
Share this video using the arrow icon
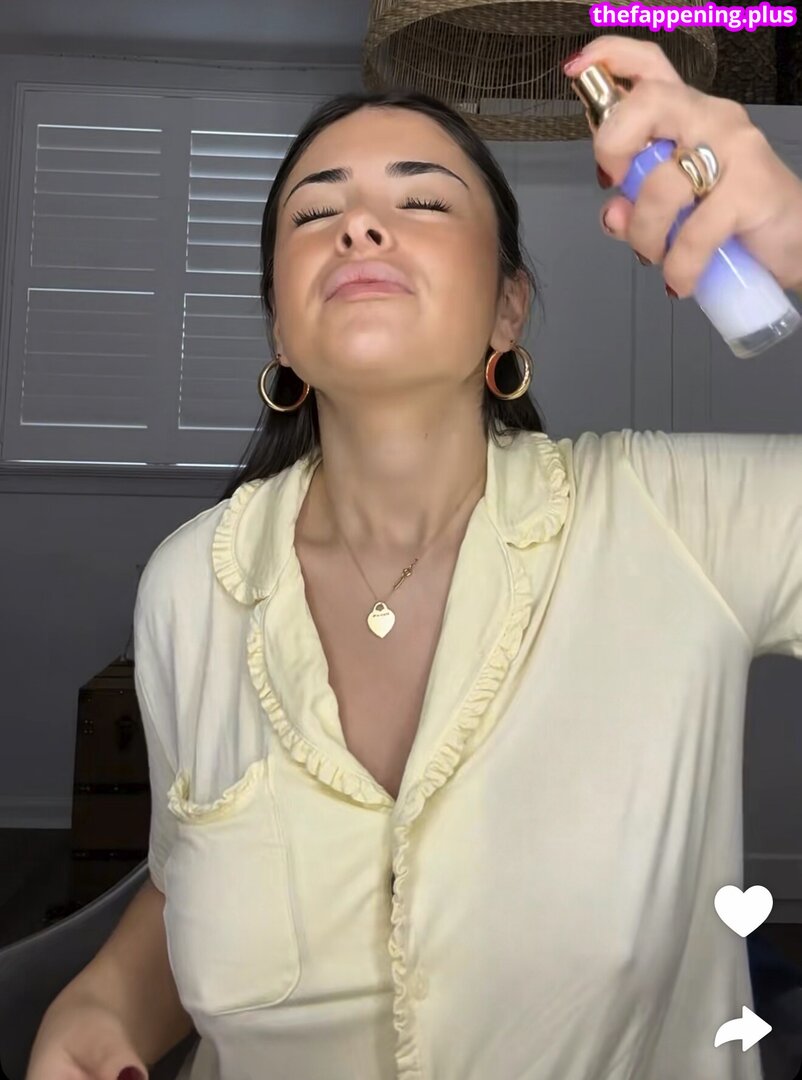742,1028
